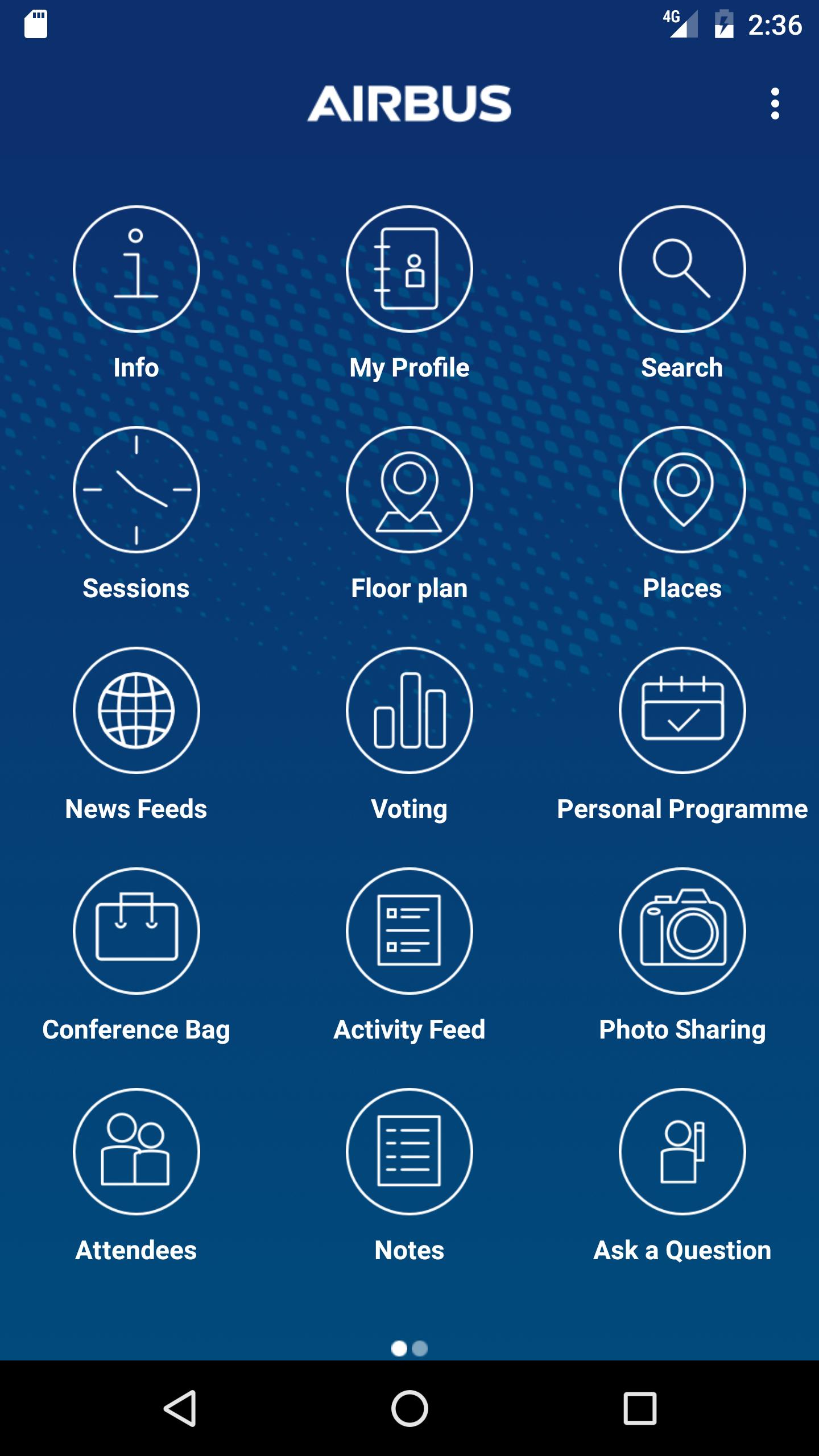Tap the second page indicator dot

420,1349
